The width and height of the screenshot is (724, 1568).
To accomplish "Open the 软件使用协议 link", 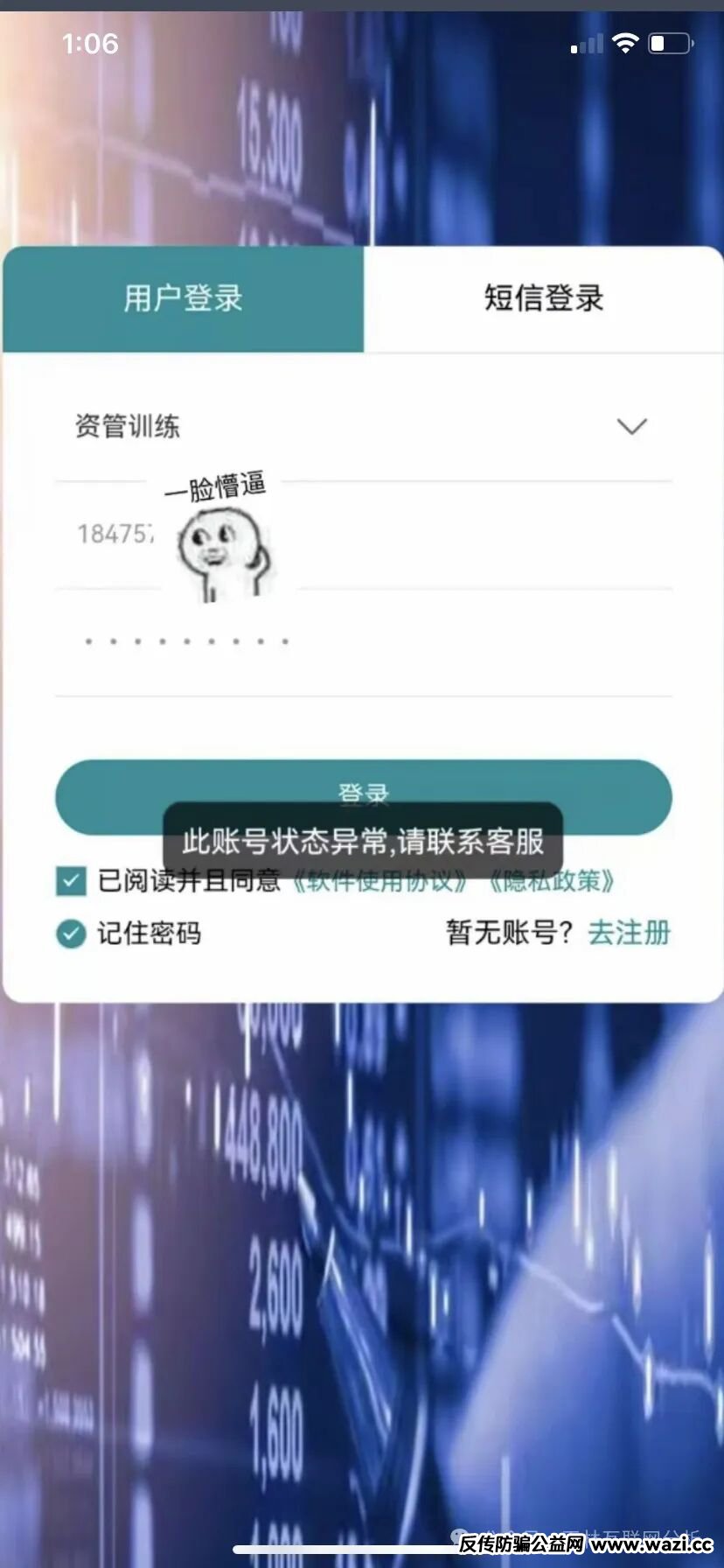I will [378, 880].
